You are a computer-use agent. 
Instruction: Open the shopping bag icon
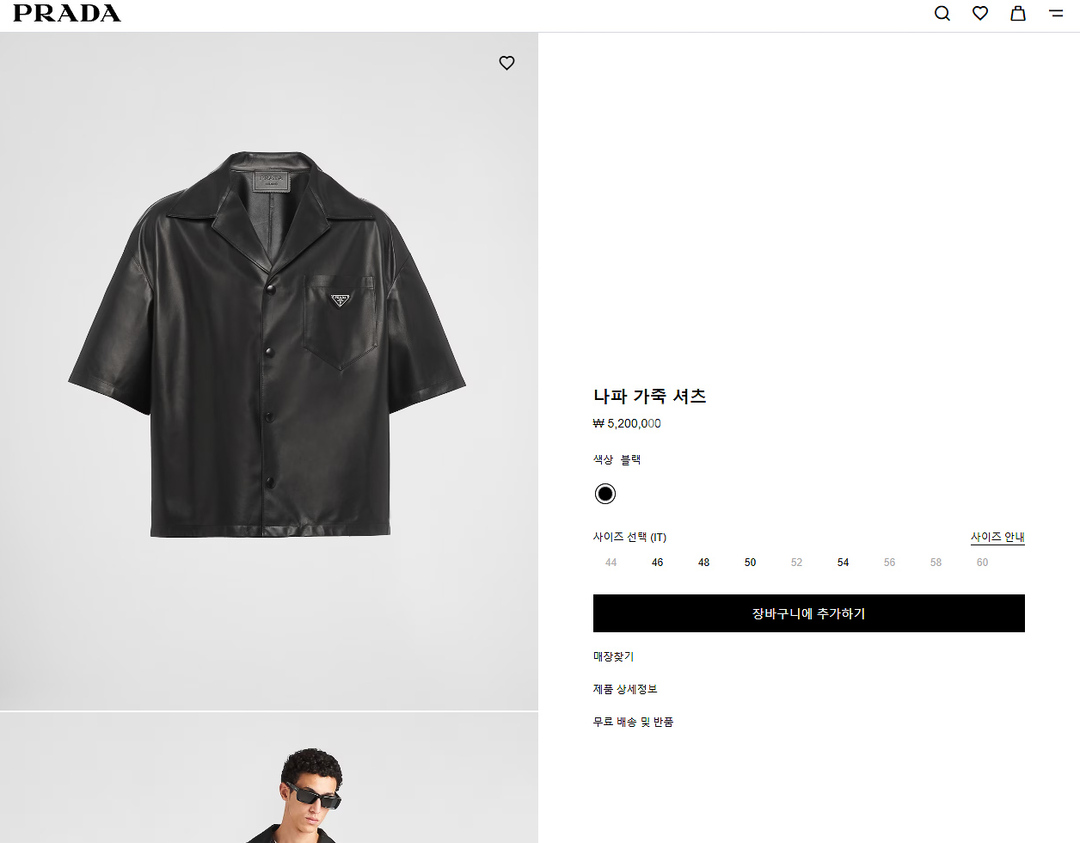pos(1018,13)
